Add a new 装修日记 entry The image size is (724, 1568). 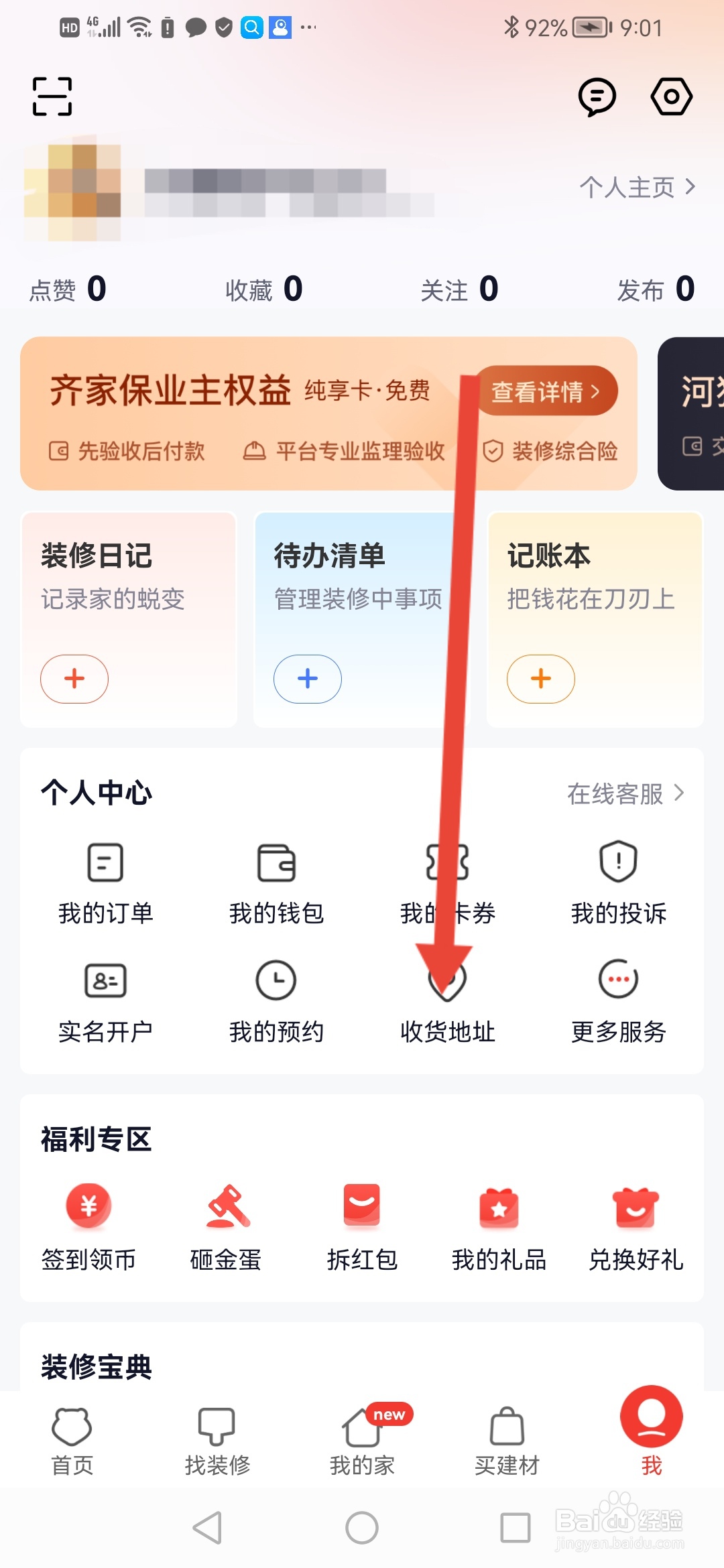pyautogui.click(x=74, y=679)
